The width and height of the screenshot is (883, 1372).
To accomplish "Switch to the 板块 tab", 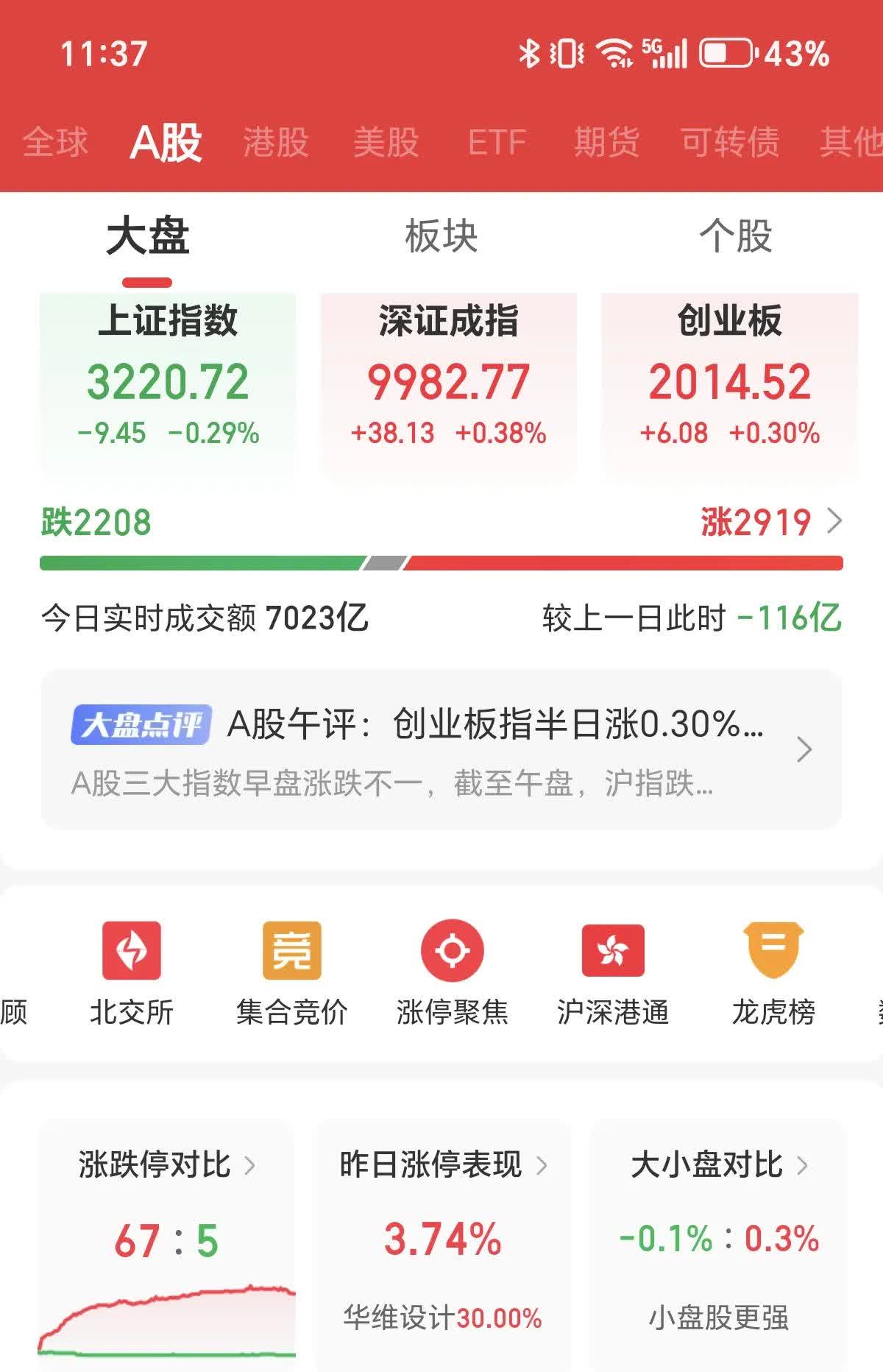I will pos(442,234).
